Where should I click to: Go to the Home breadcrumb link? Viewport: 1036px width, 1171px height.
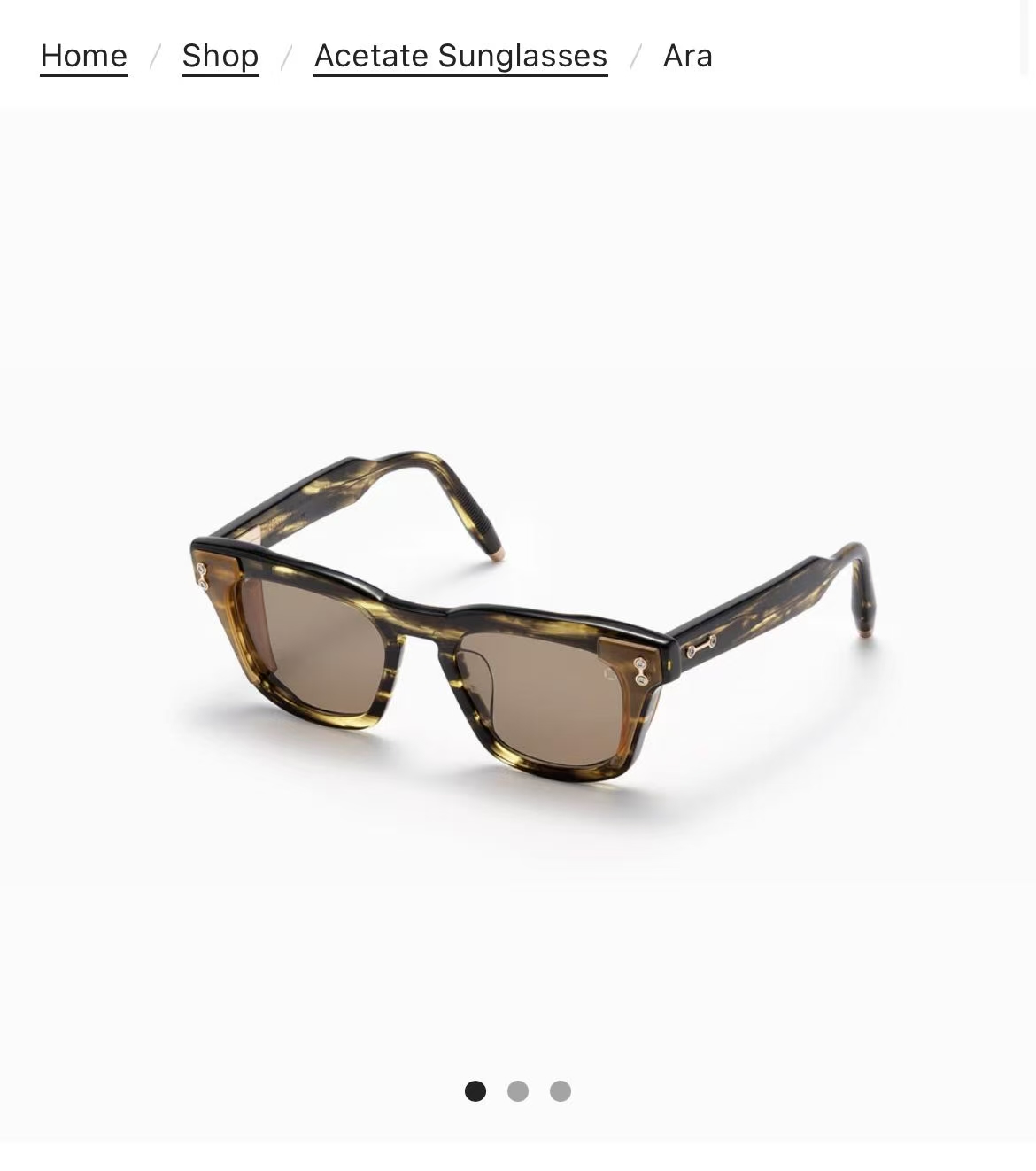pos(84,56)
